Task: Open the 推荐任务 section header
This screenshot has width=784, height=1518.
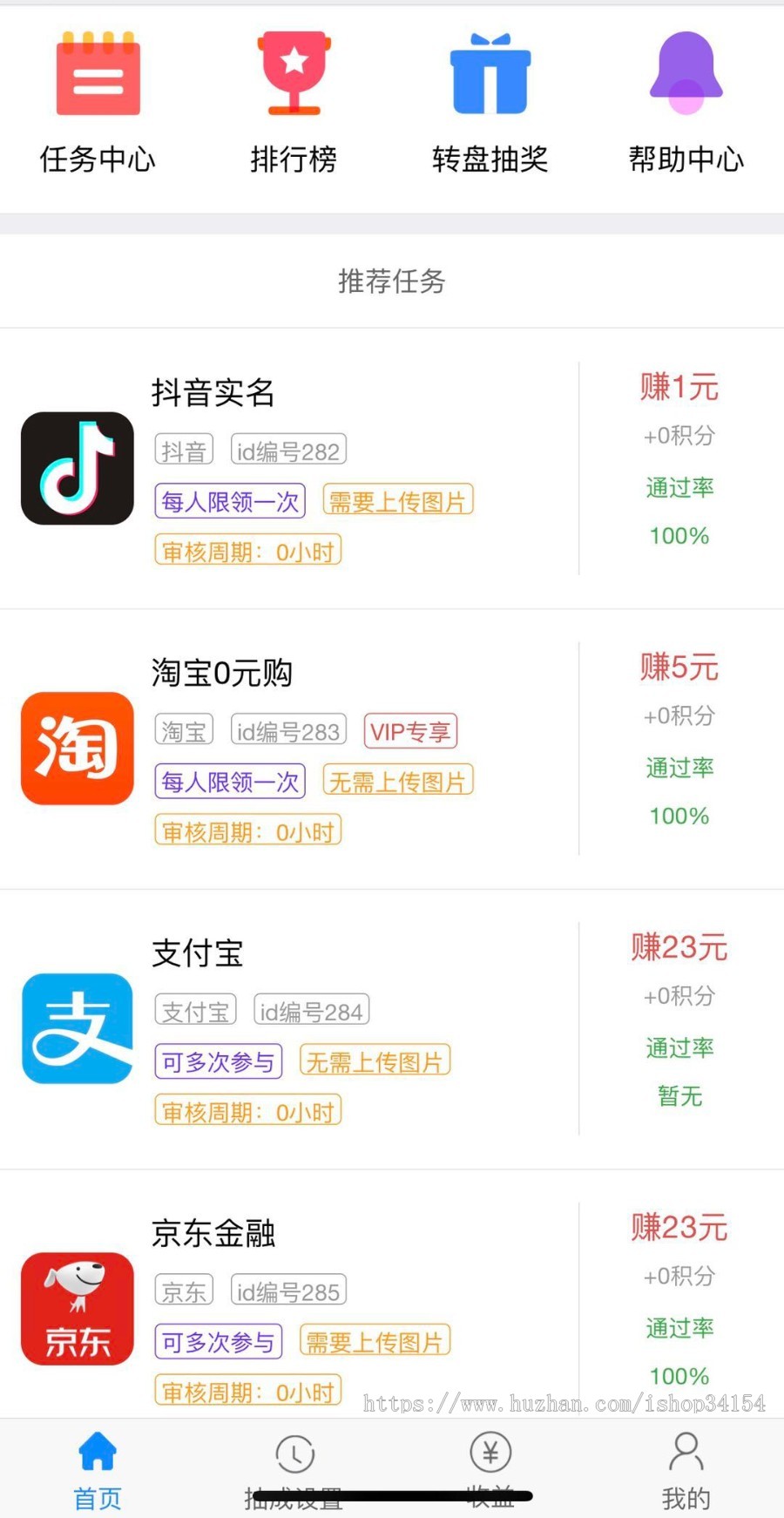Action: [x=391, y=281]
